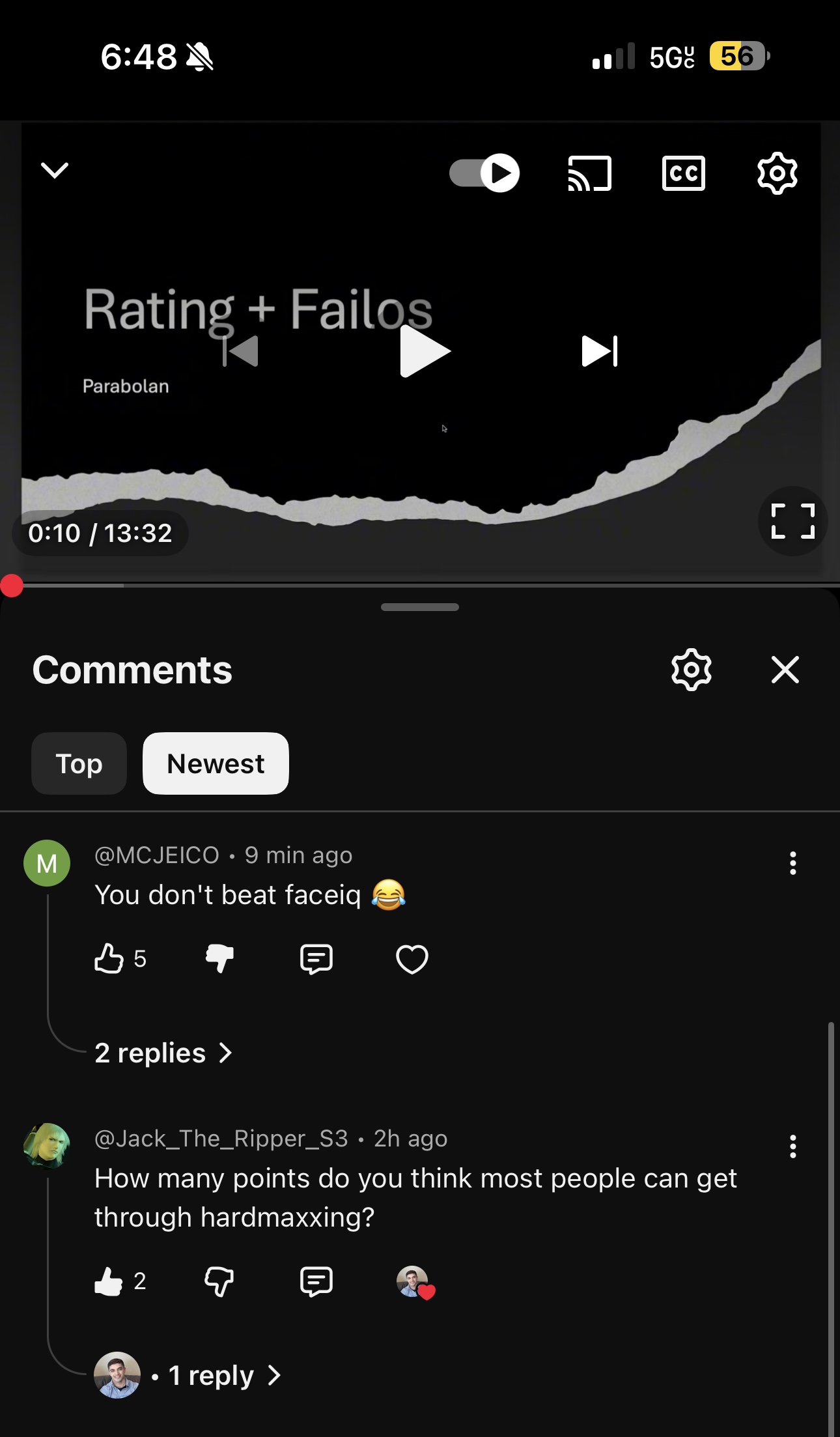Skip to the next video
Viewport: 840px width, 1437px height.
click(x=599, y=352)
